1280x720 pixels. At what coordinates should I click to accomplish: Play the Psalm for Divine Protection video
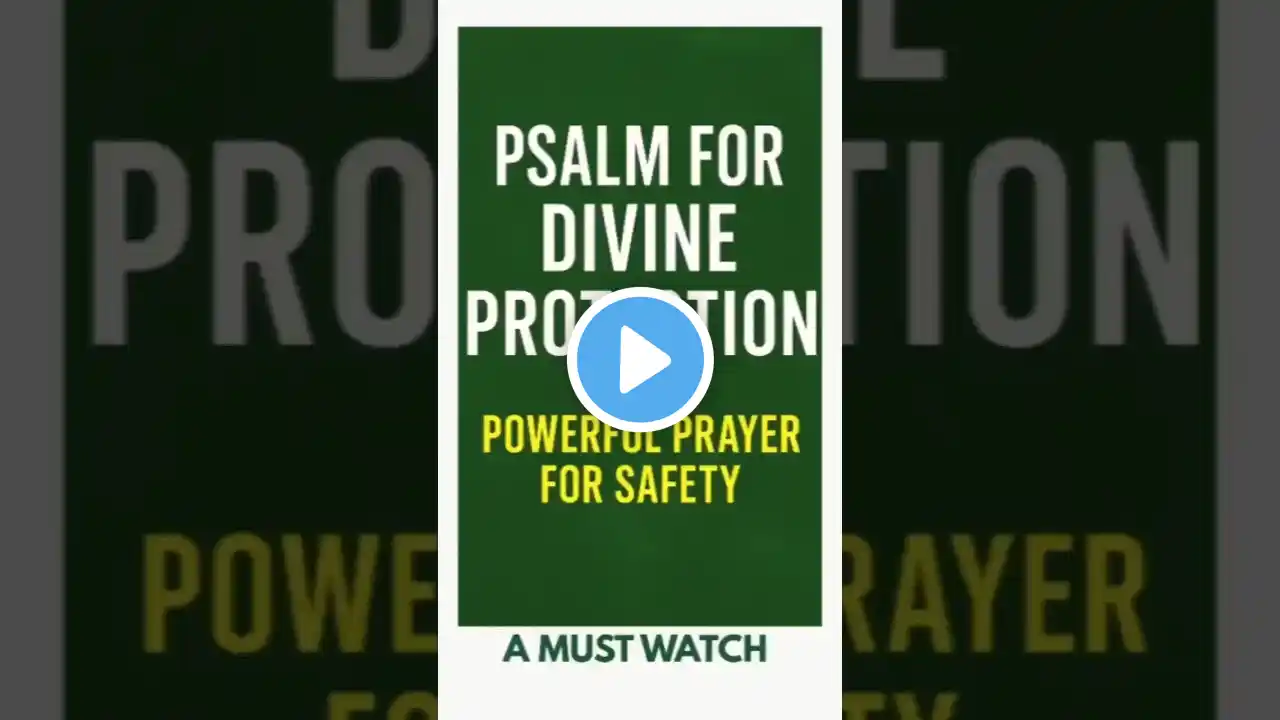click(x=640, y=361)
